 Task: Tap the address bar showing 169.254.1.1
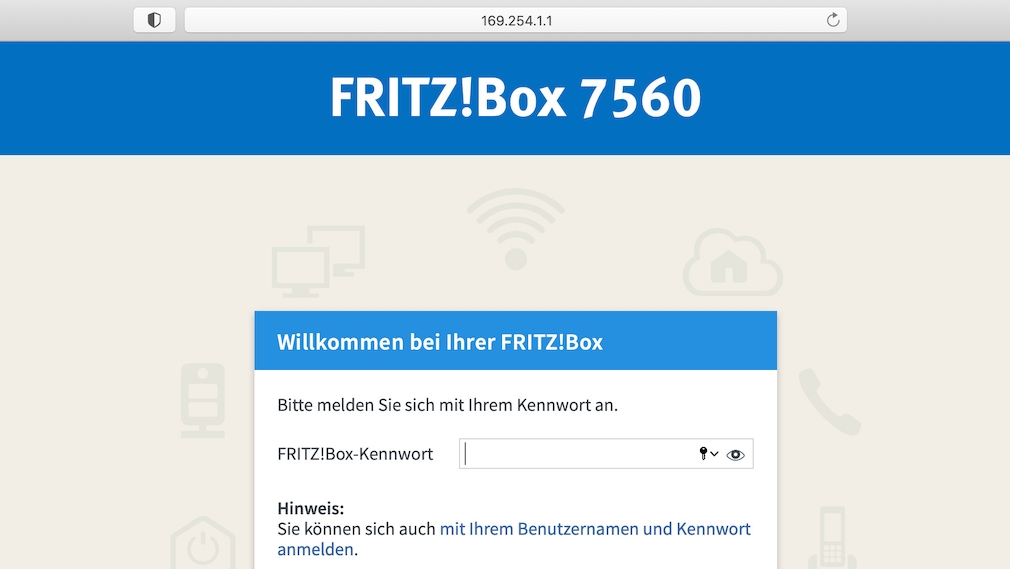pos(515,20)
